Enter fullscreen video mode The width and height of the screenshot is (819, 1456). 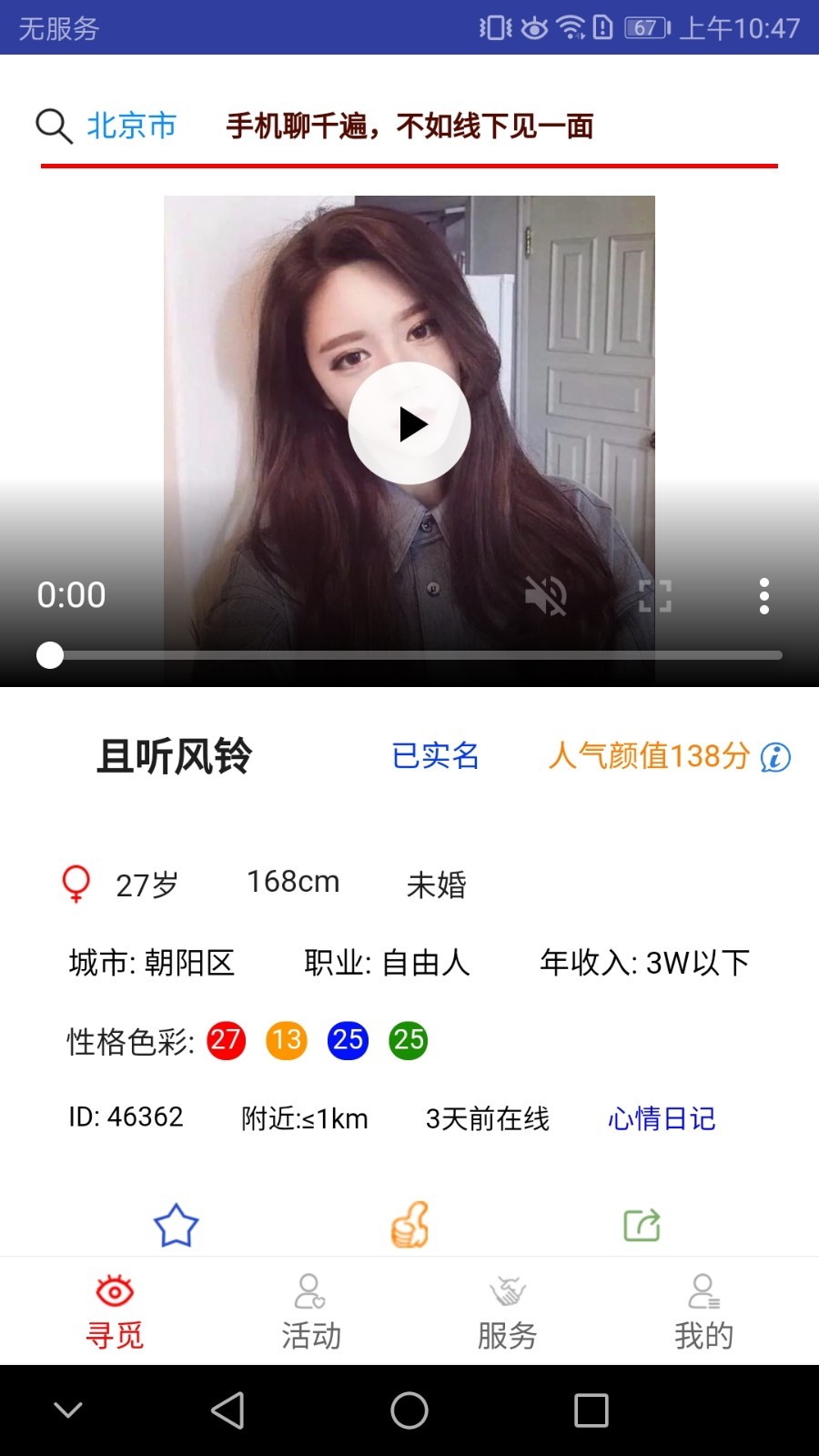[x=655, y=597]
